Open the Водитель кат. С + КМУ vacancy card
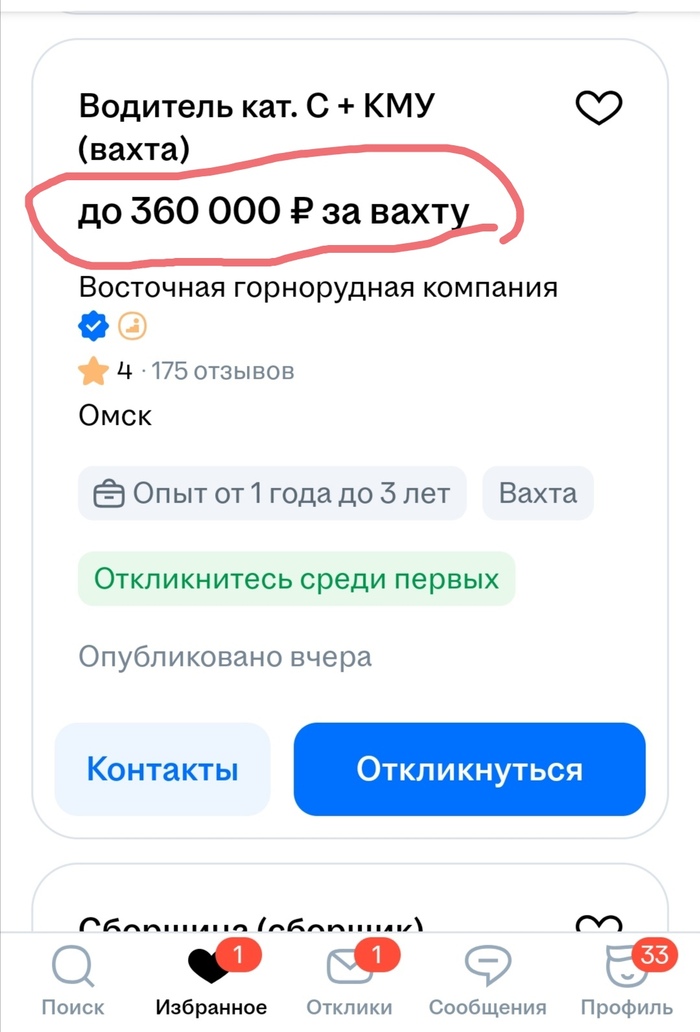 (x=257, y=125)
